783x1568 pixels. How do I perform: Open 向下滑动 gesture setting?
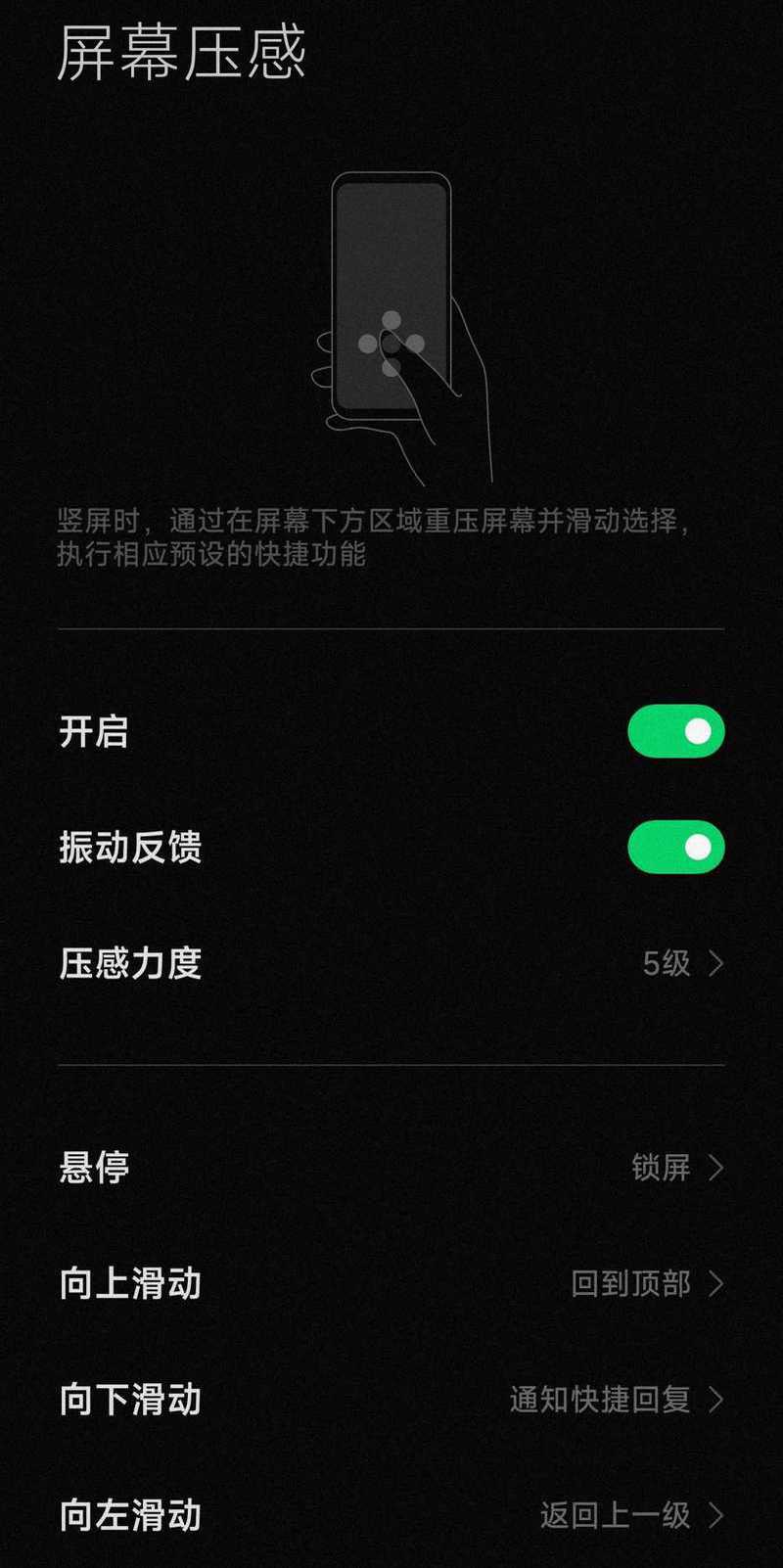391,1399
